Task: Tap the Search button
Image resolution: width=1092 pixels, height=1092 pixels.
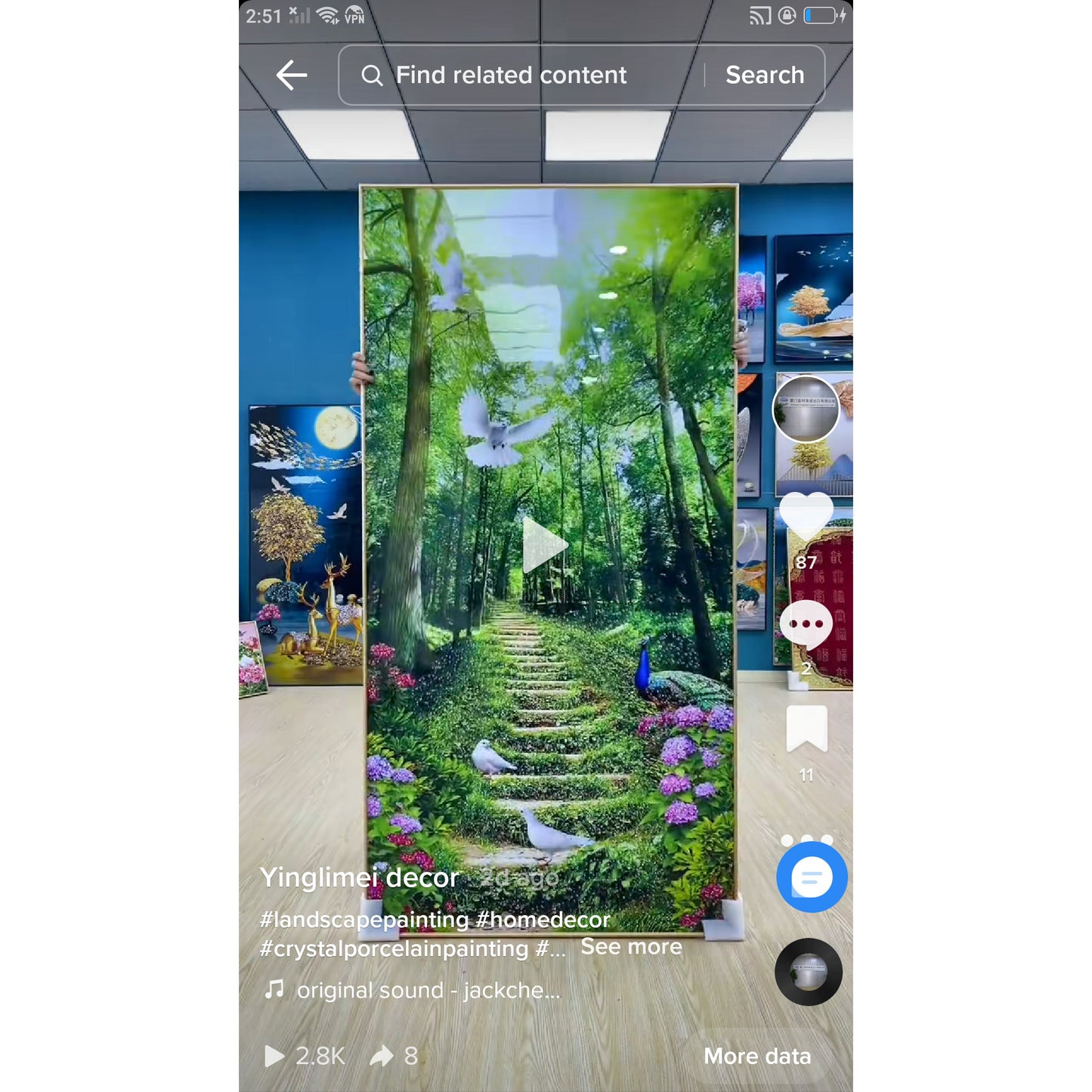Action: point(764,75)
